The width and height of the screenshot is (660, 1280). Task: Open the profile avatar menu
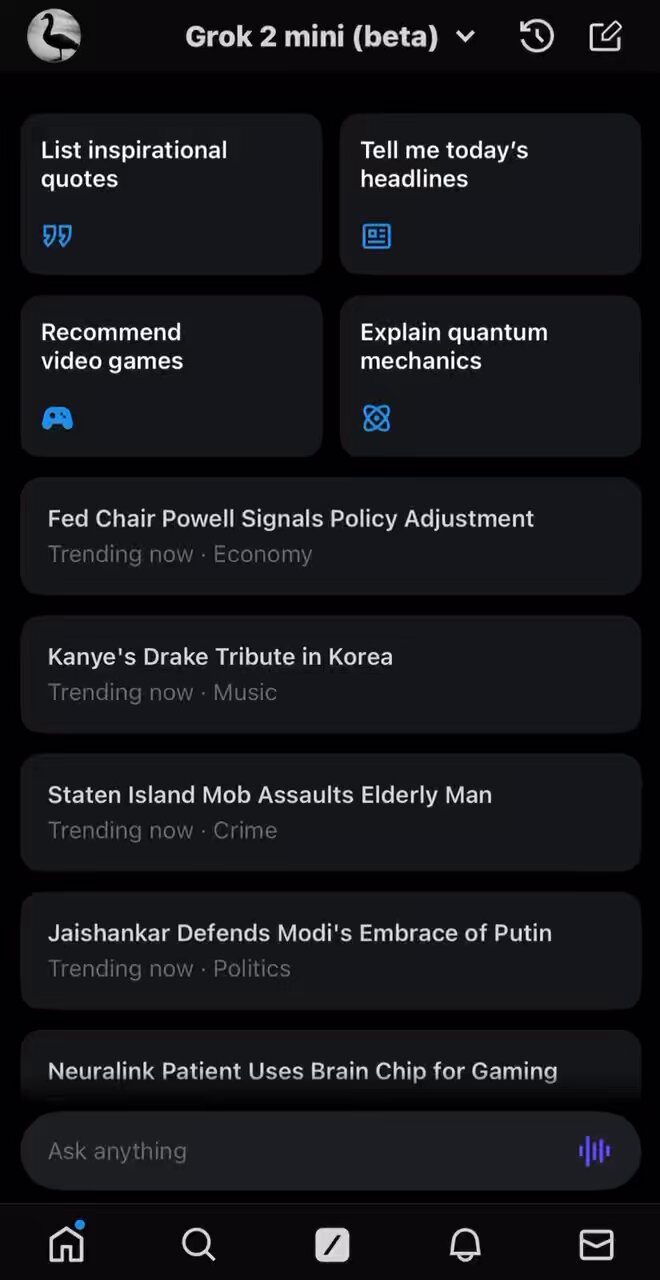pyautogui.click(x=53, y=36)
